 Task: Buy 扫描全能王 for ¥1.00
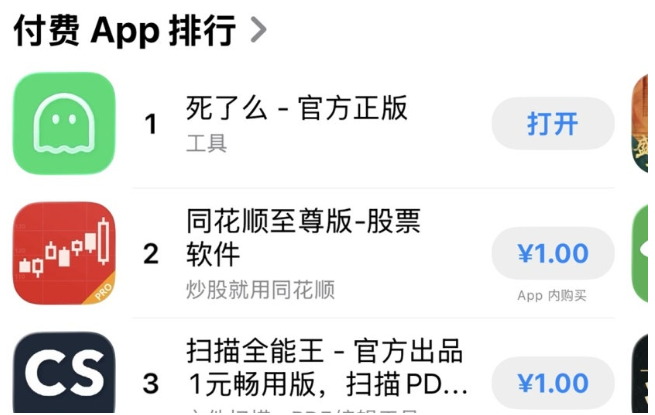pyautogui.click(x=552, y=383)
